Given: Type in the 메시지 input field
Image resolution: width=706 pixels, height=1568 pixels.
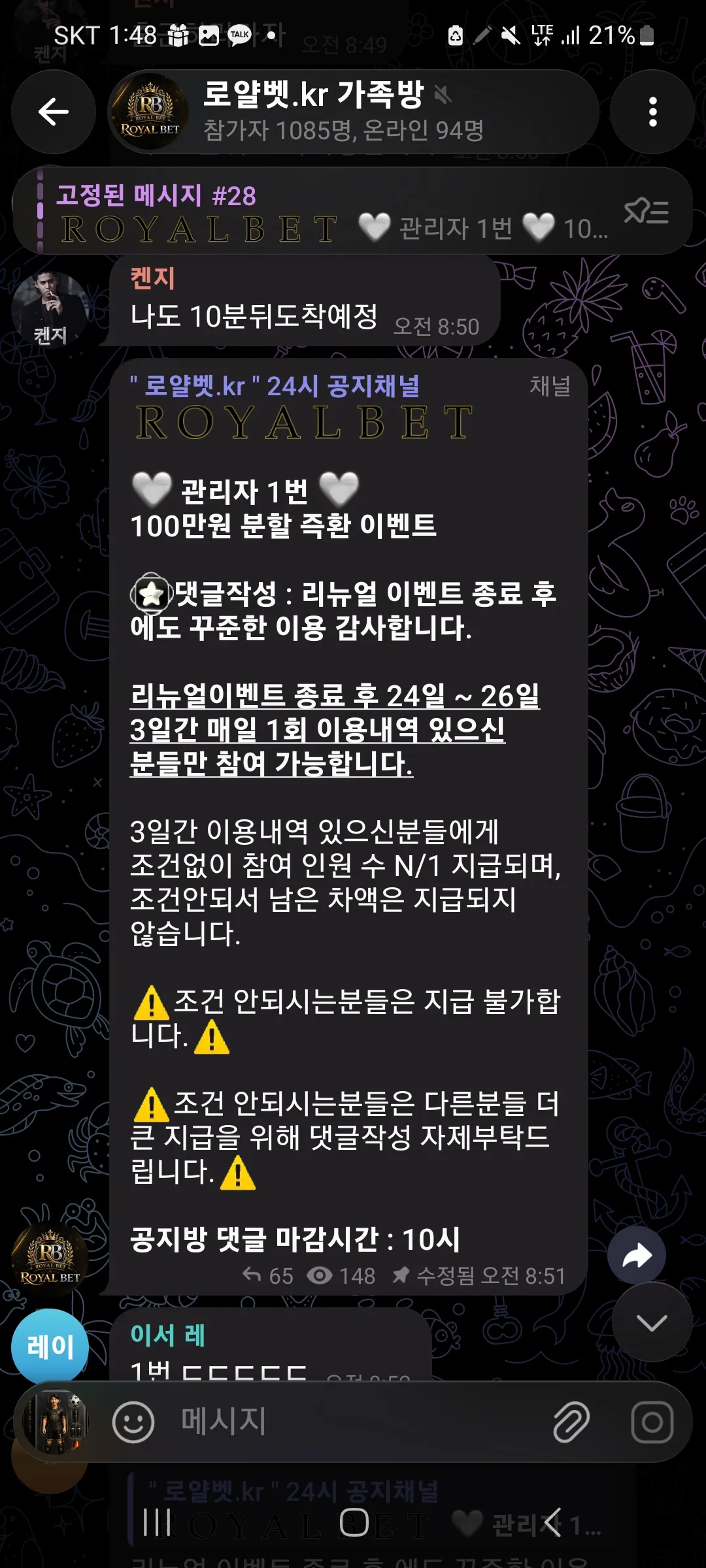Looking at the screenshot, I should (353, 1422).
